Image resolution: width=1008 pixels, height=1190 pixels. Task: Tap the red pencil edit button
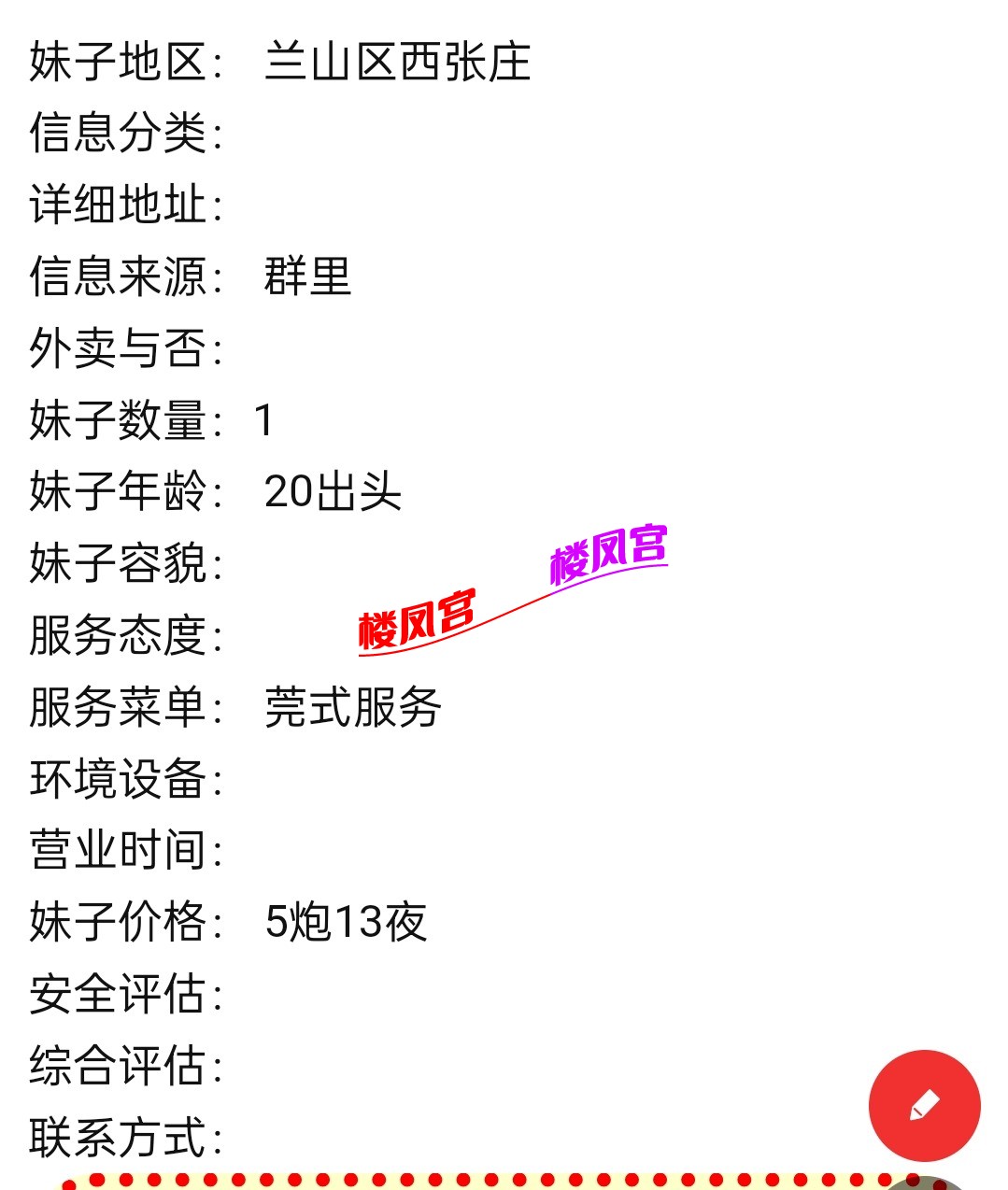click(x=924, y=1106)
